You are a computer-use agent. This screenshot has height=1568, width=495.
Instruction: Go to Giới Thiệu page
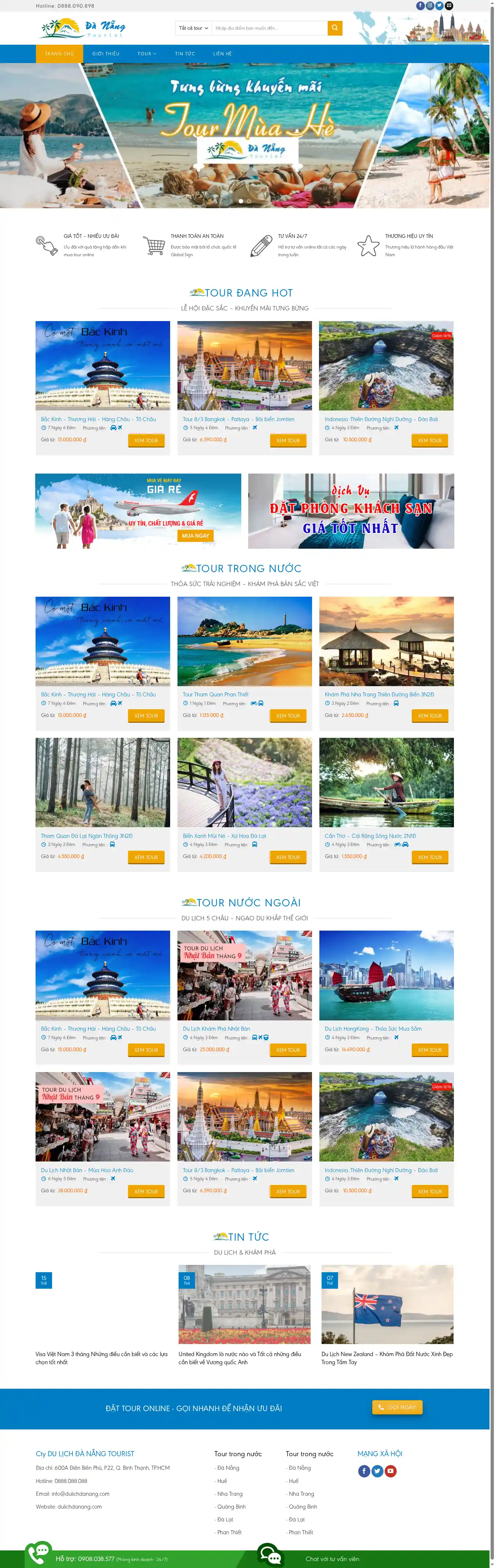[x=105, y=54]
